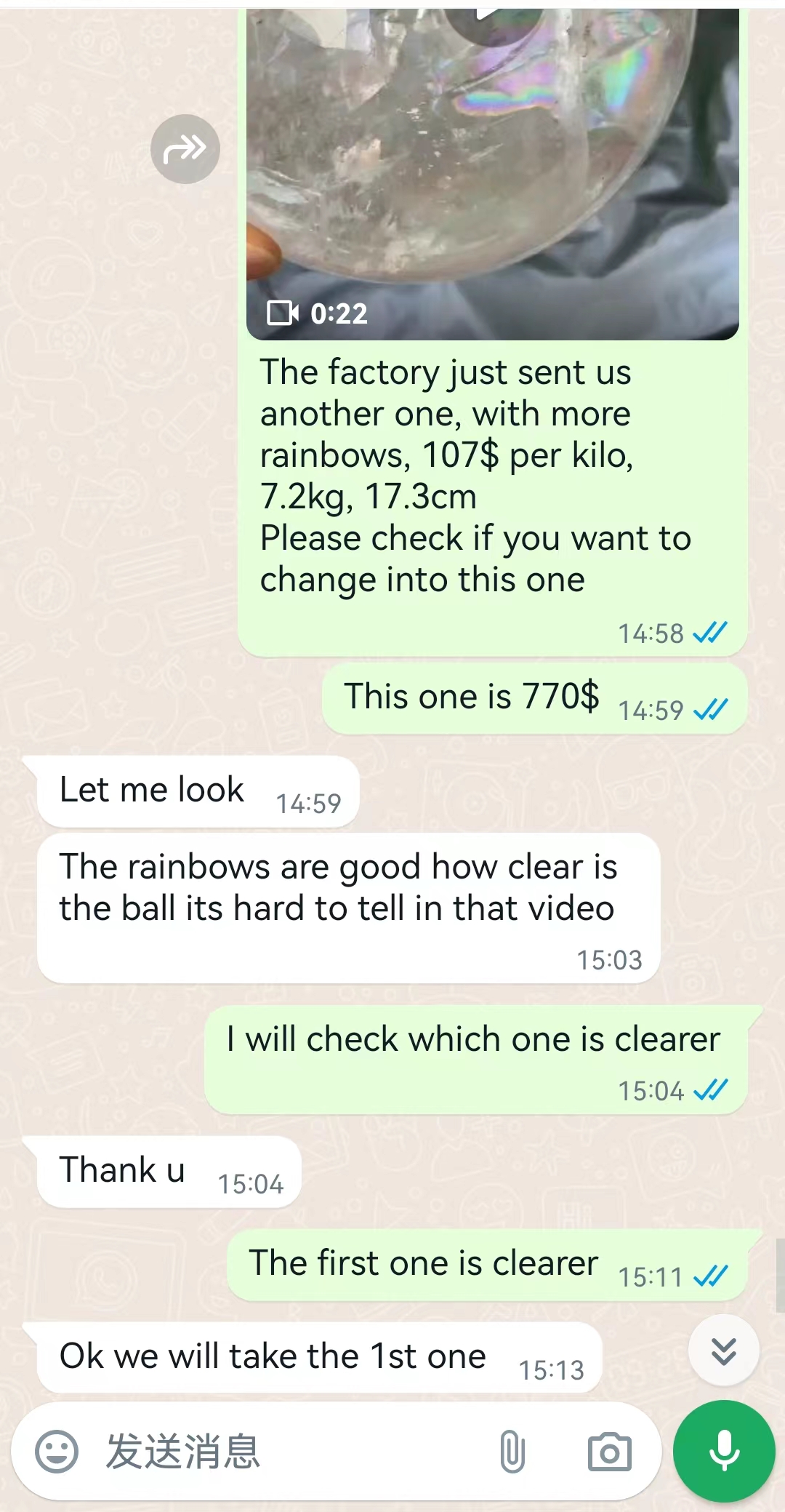Forward the crystal ball video
Screen dimensions: 785x1512
(185, 149)
